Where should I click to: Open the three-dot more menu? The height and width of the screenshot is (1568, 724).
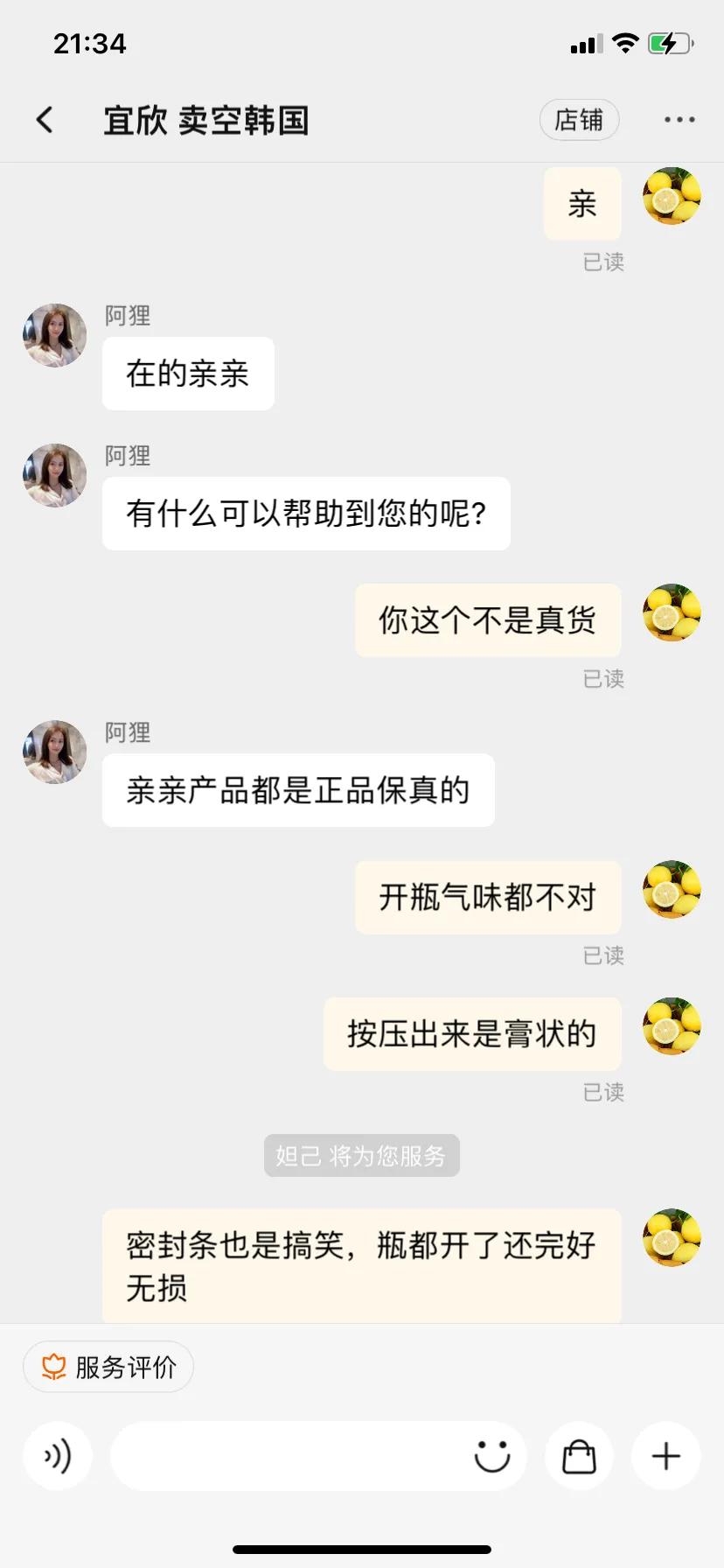(x=679, y=119)
